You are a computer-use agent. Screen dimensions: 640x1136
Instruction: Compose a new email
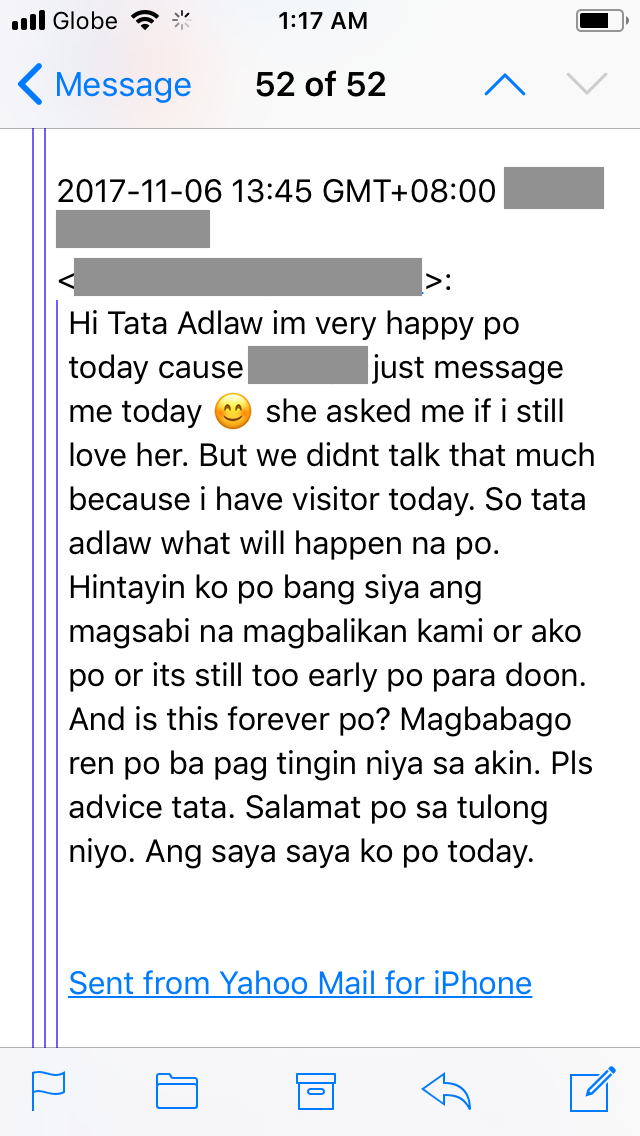click(592, 1089)
